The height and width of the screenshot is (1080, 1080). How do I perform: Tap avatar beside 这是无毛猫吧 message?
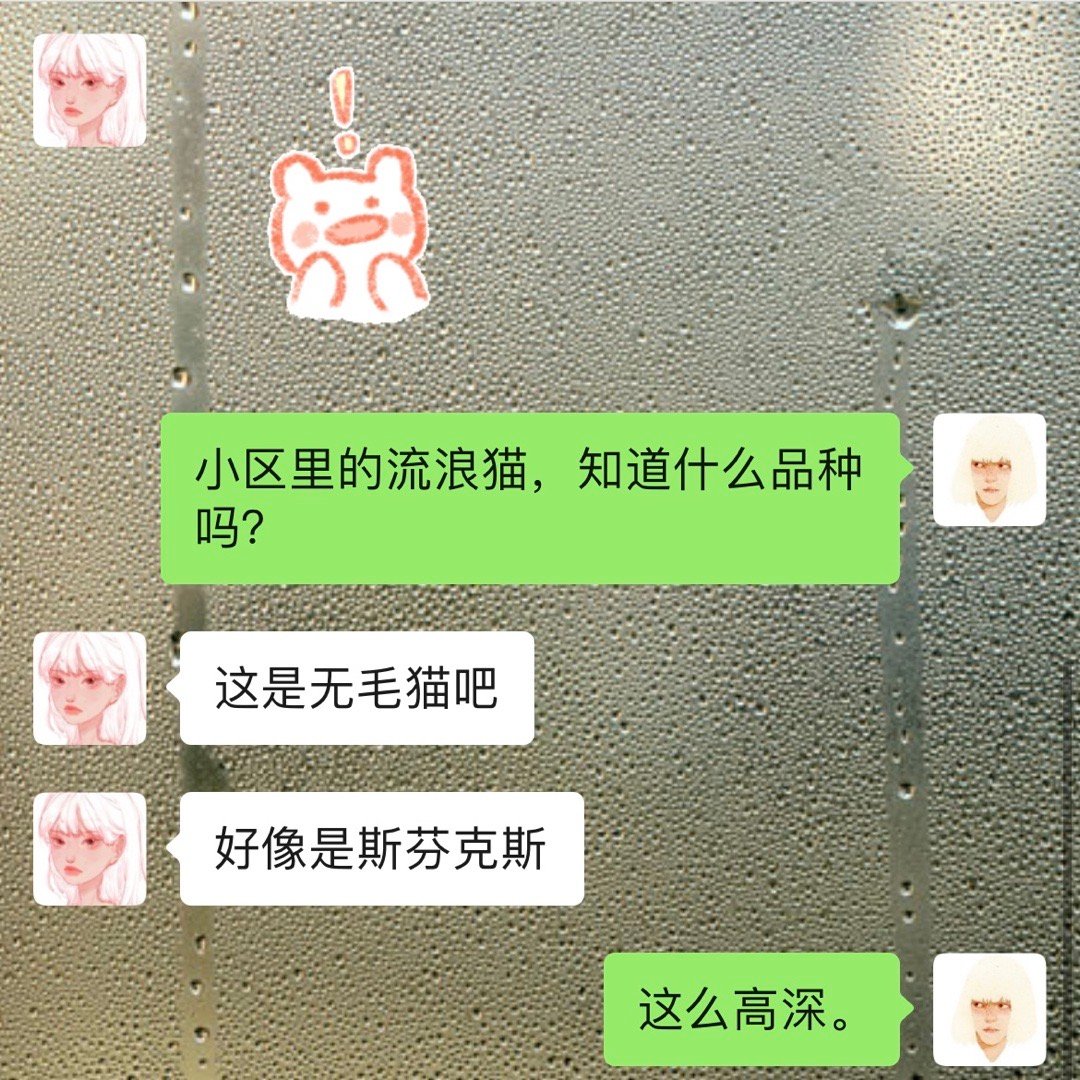point(90,688)
